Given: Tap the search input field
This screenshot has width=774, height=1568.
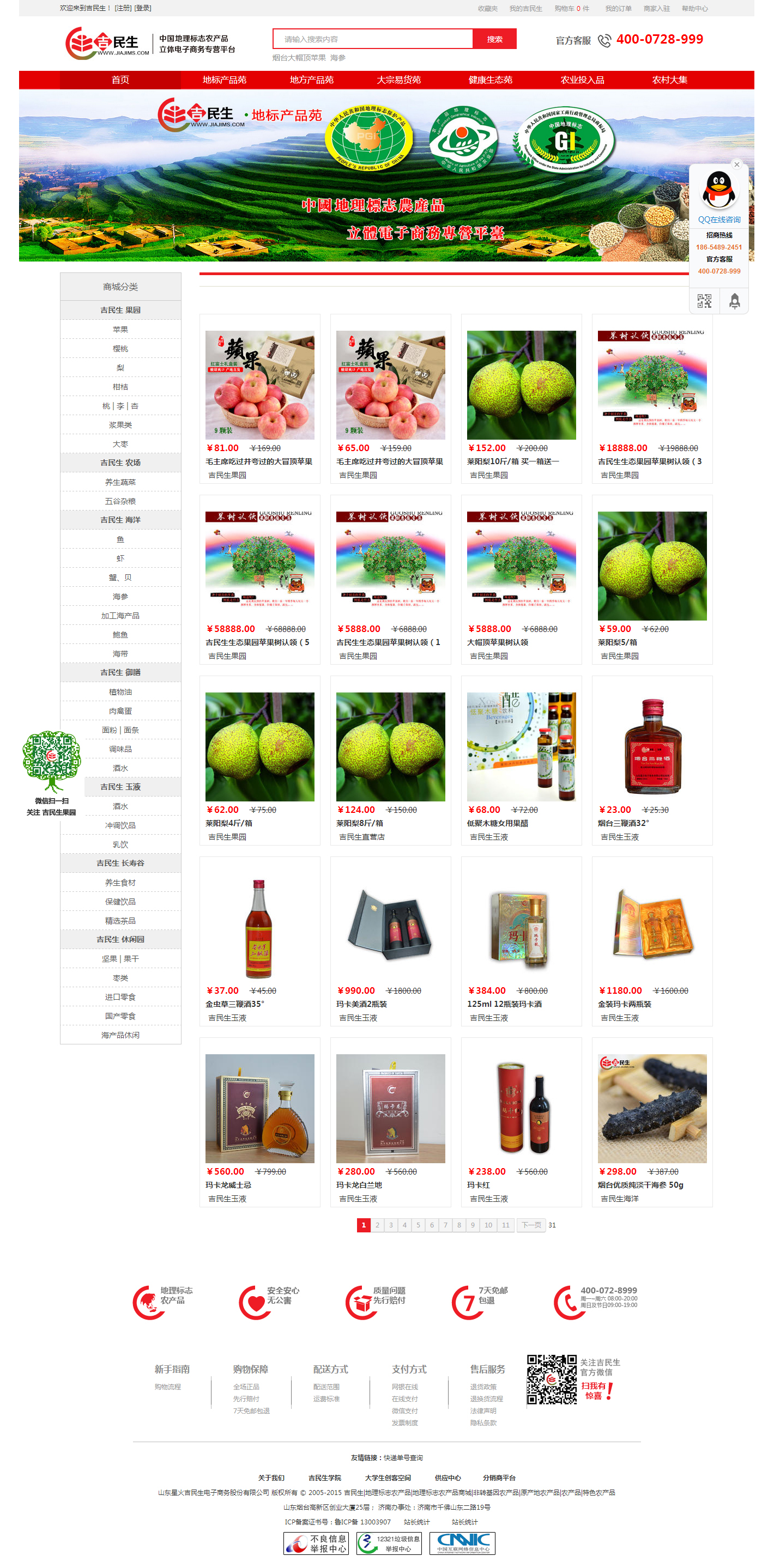Looking at the screenshot, I should (372, 39).
